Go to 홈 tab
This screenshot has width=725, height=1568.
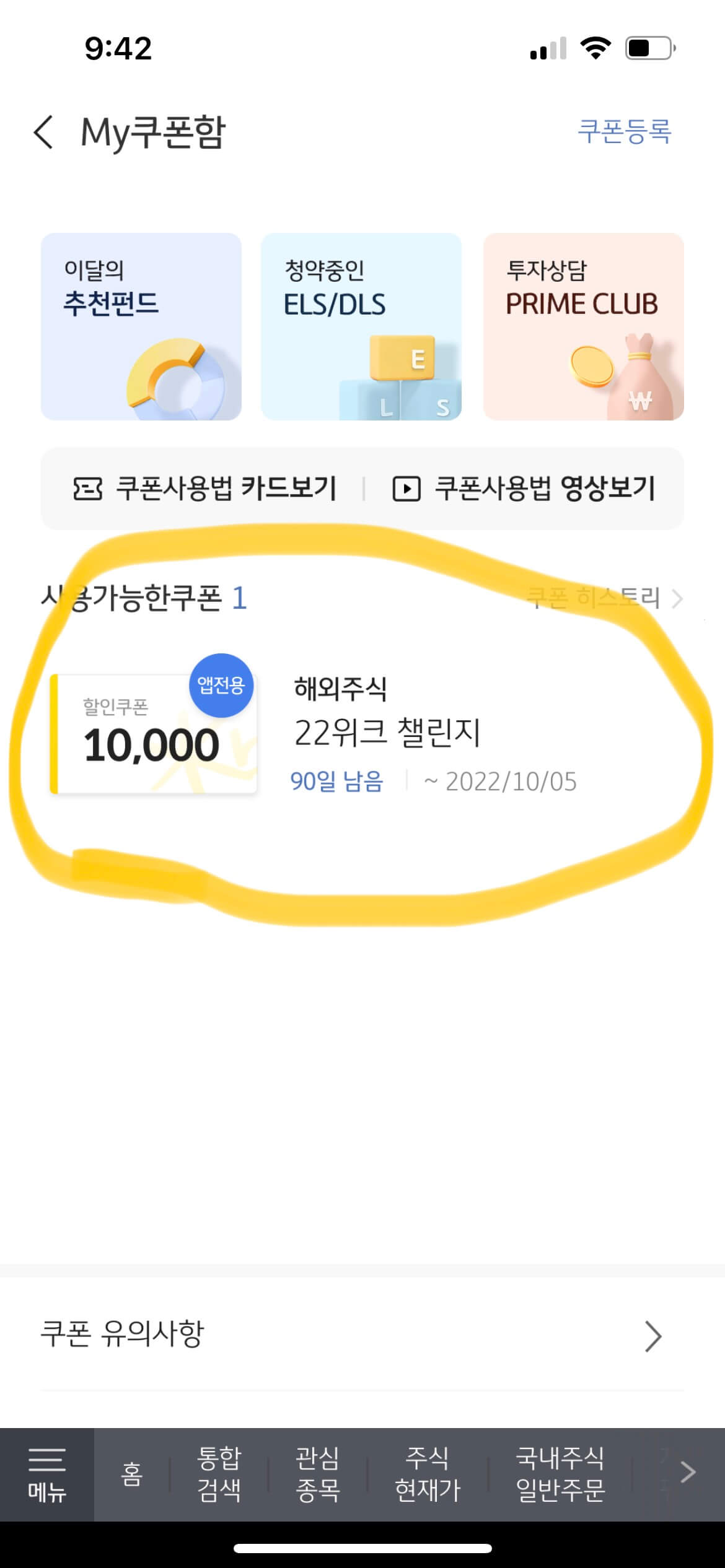(131, 1475)
